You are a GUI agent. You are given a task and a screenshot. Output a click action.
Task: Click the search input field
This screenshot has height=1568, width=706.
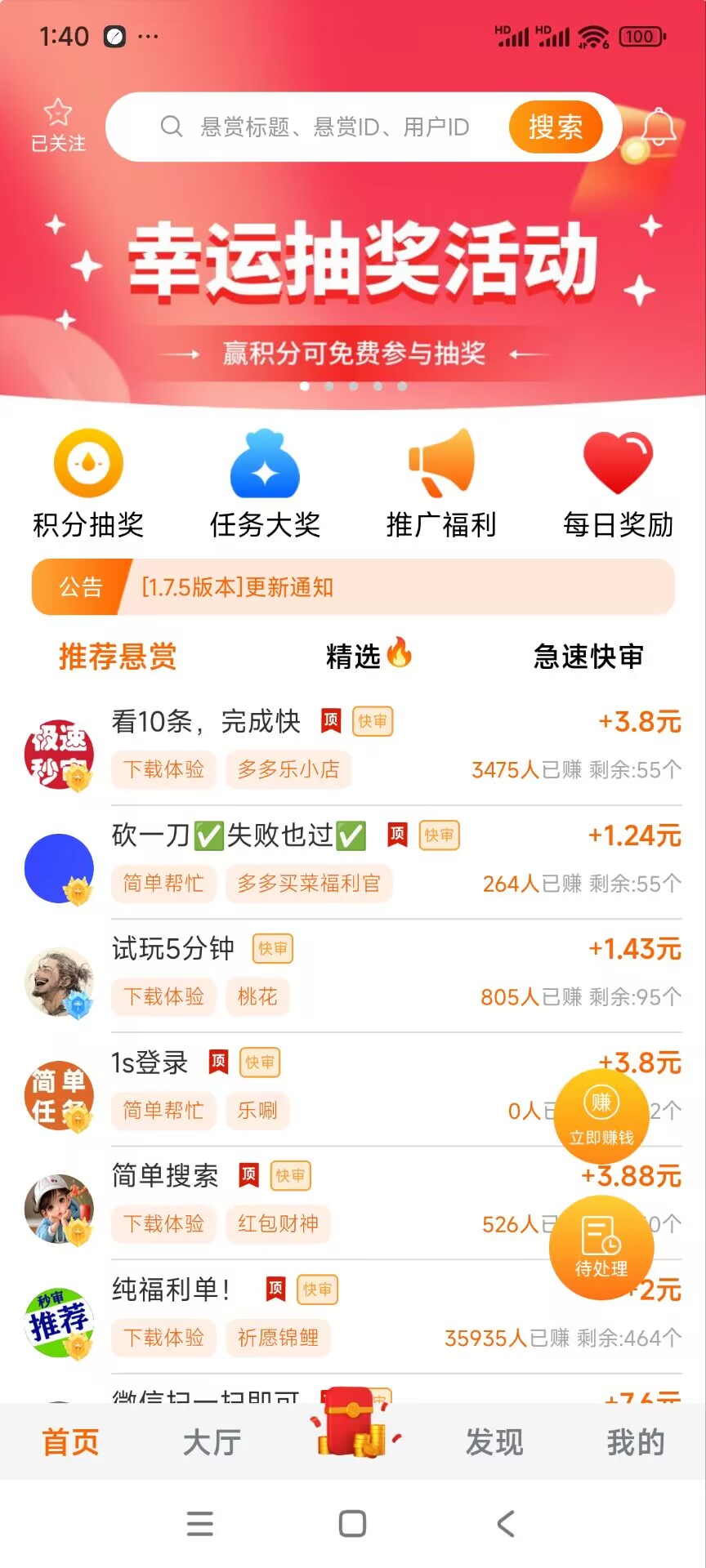[327, 127]
